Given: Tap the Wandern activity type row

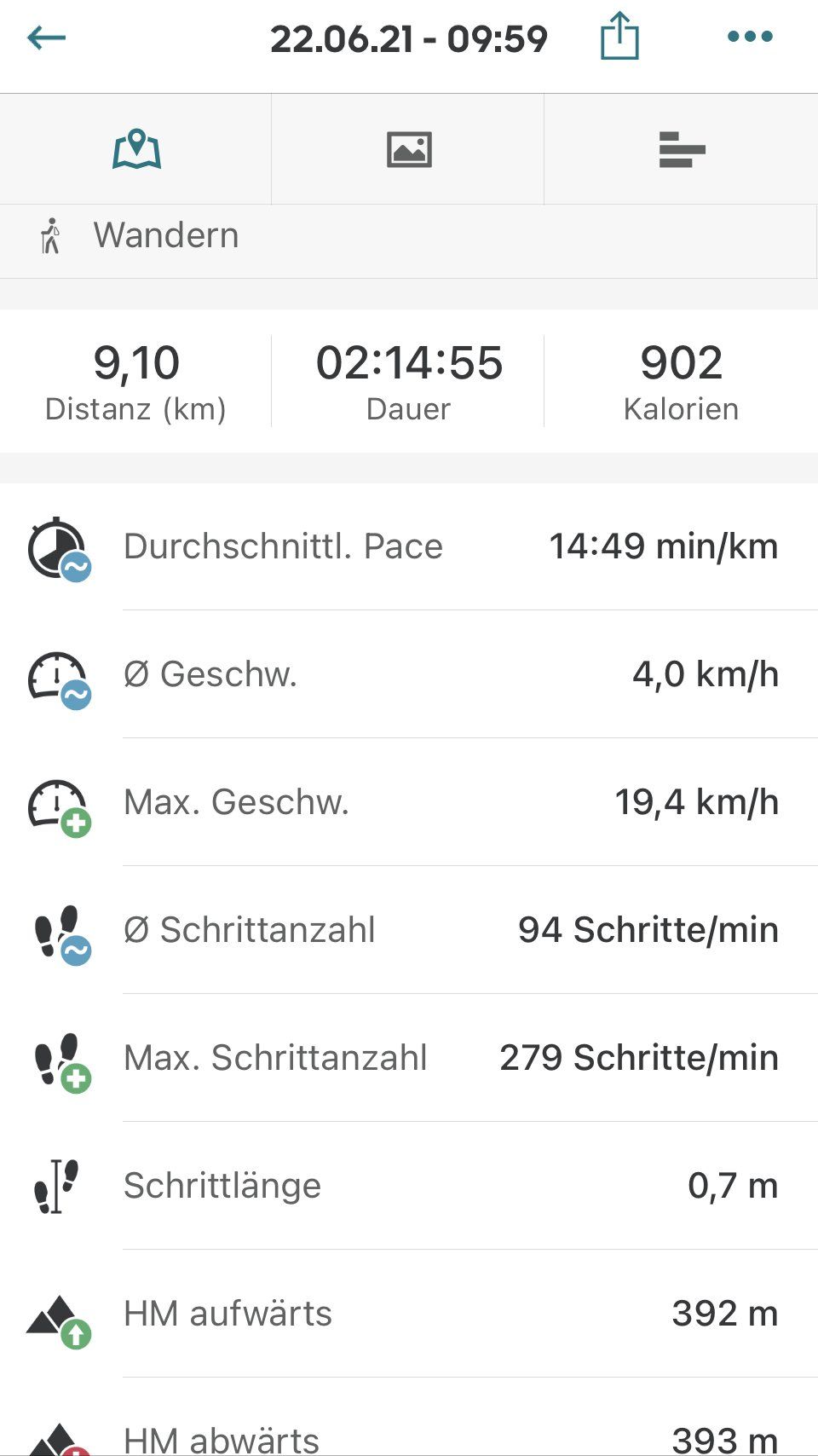Looking at the screenshot, I should click(x=409, y=236).
